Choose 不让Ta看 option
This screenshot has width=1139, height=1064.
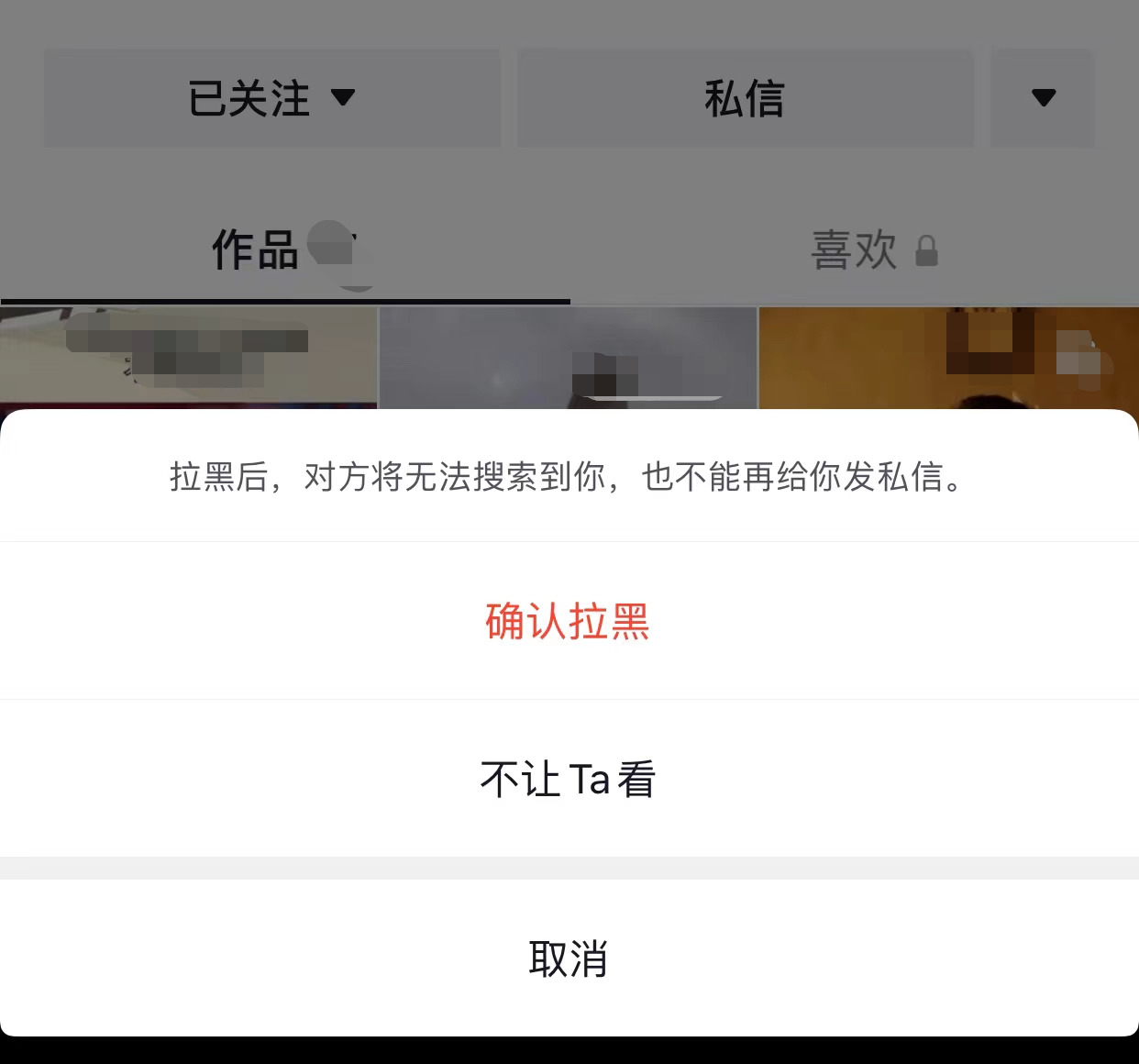569,779
